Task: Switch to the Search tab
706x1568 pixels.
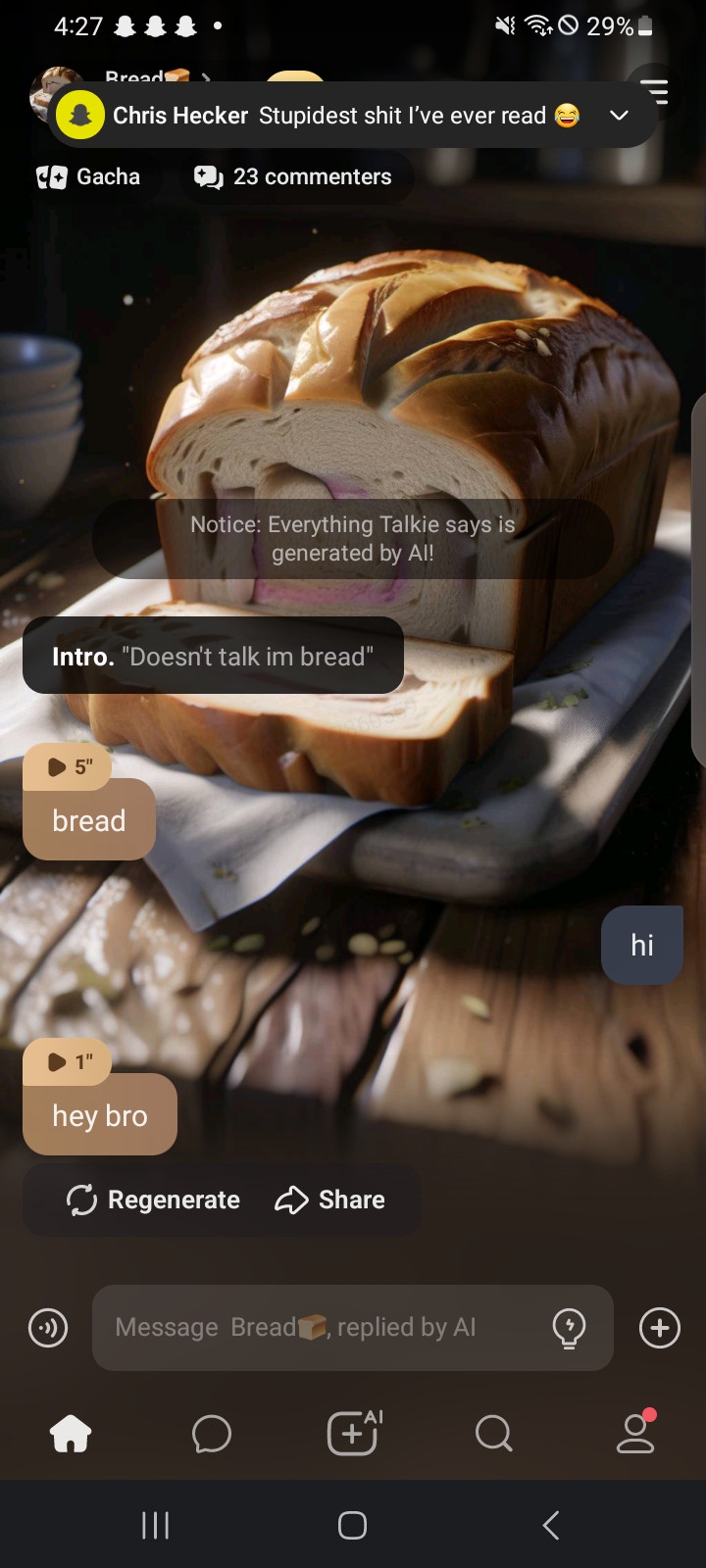Action: tap(493, 1435)
